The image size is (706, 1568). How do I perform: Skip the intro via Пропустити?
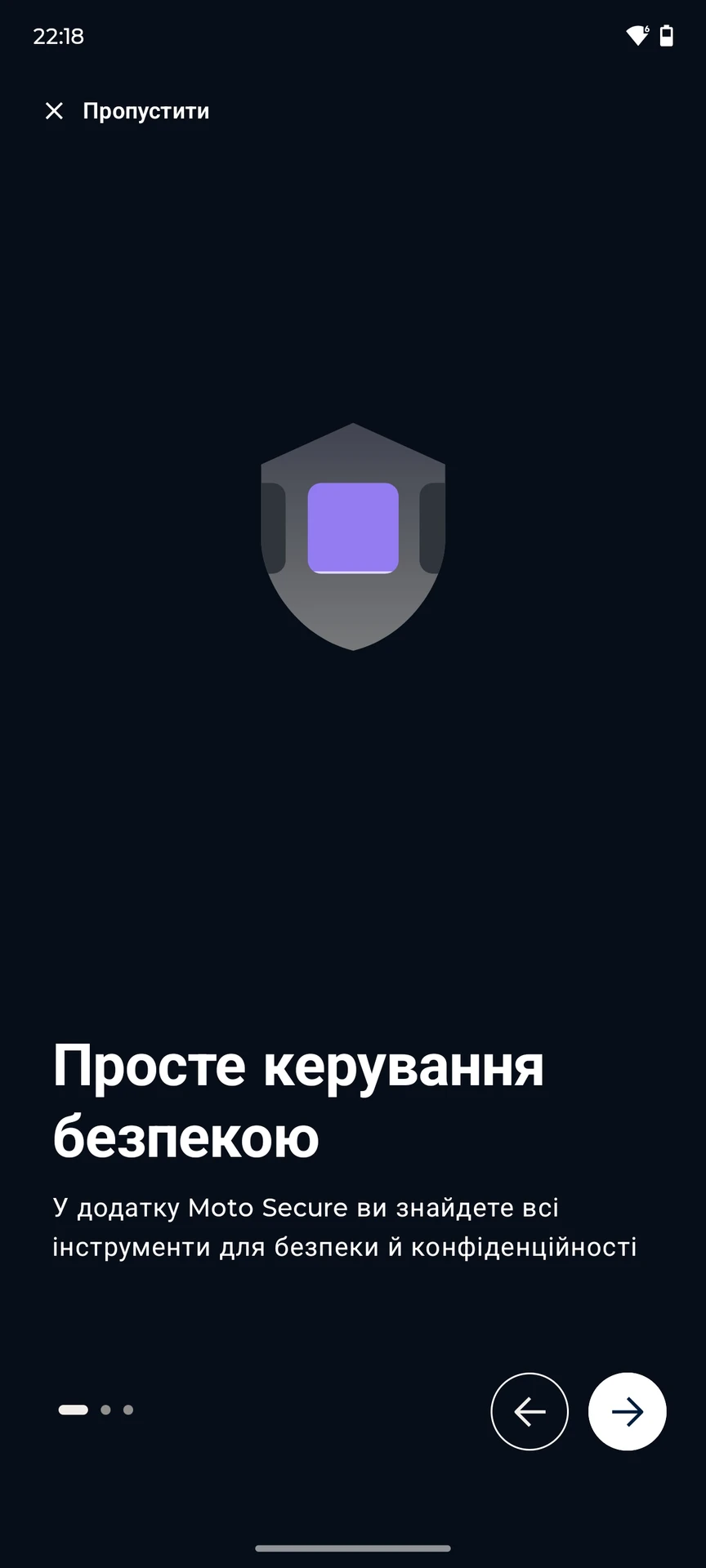pos(127,111)
